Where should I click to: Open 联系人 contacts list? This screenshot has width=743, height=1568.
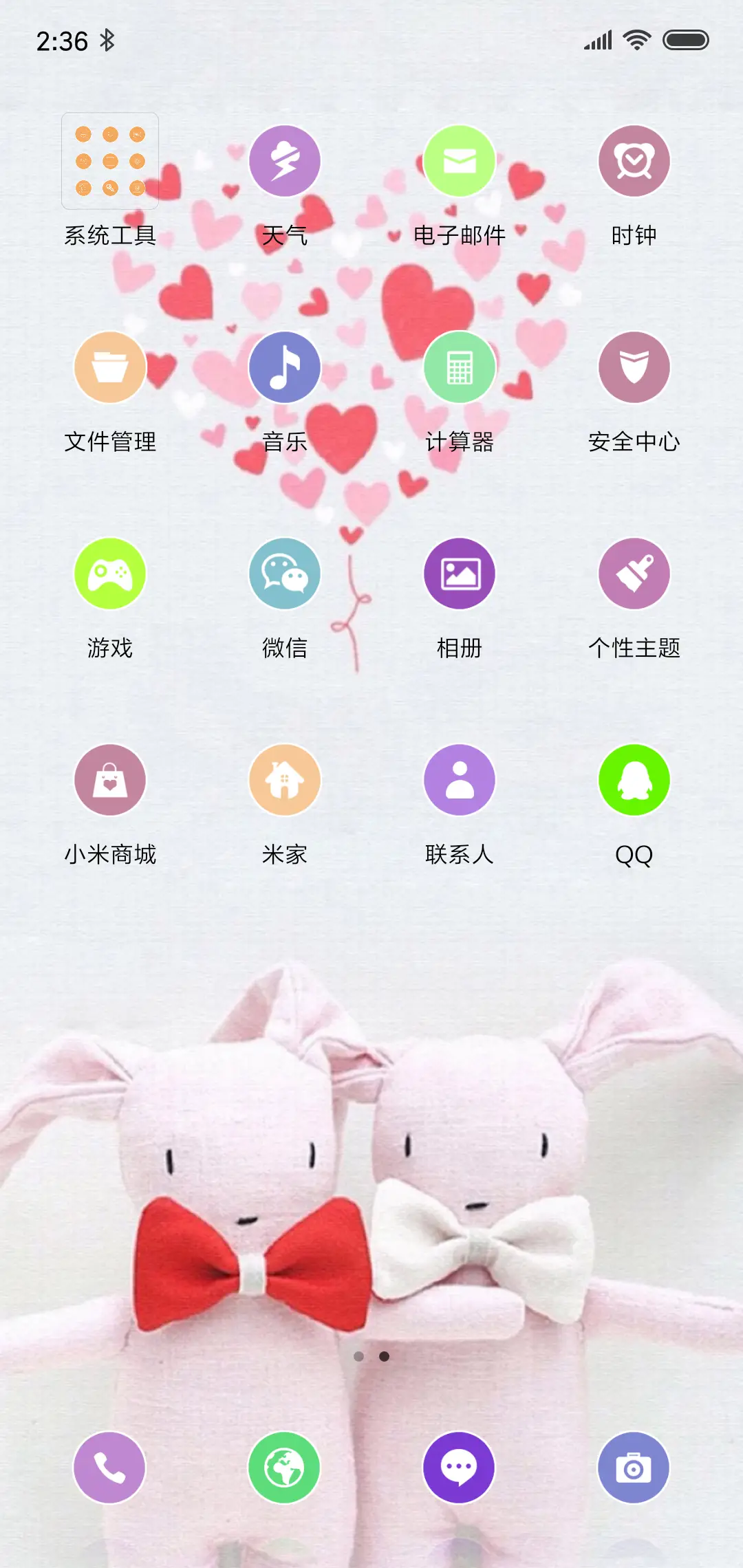click(x=459, y=781)
